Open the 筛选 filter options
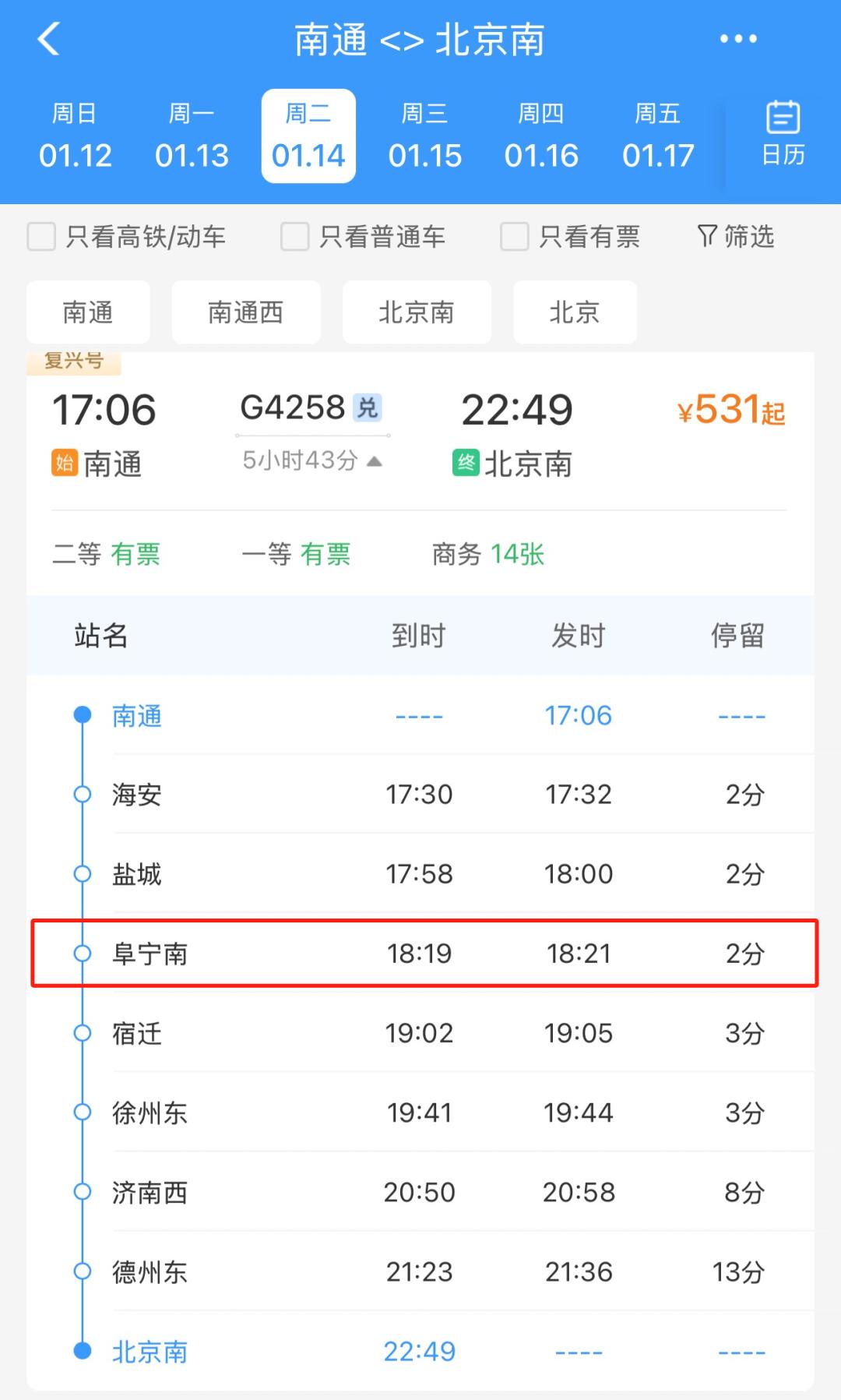The image size is (841, 1400). (736, 236)
